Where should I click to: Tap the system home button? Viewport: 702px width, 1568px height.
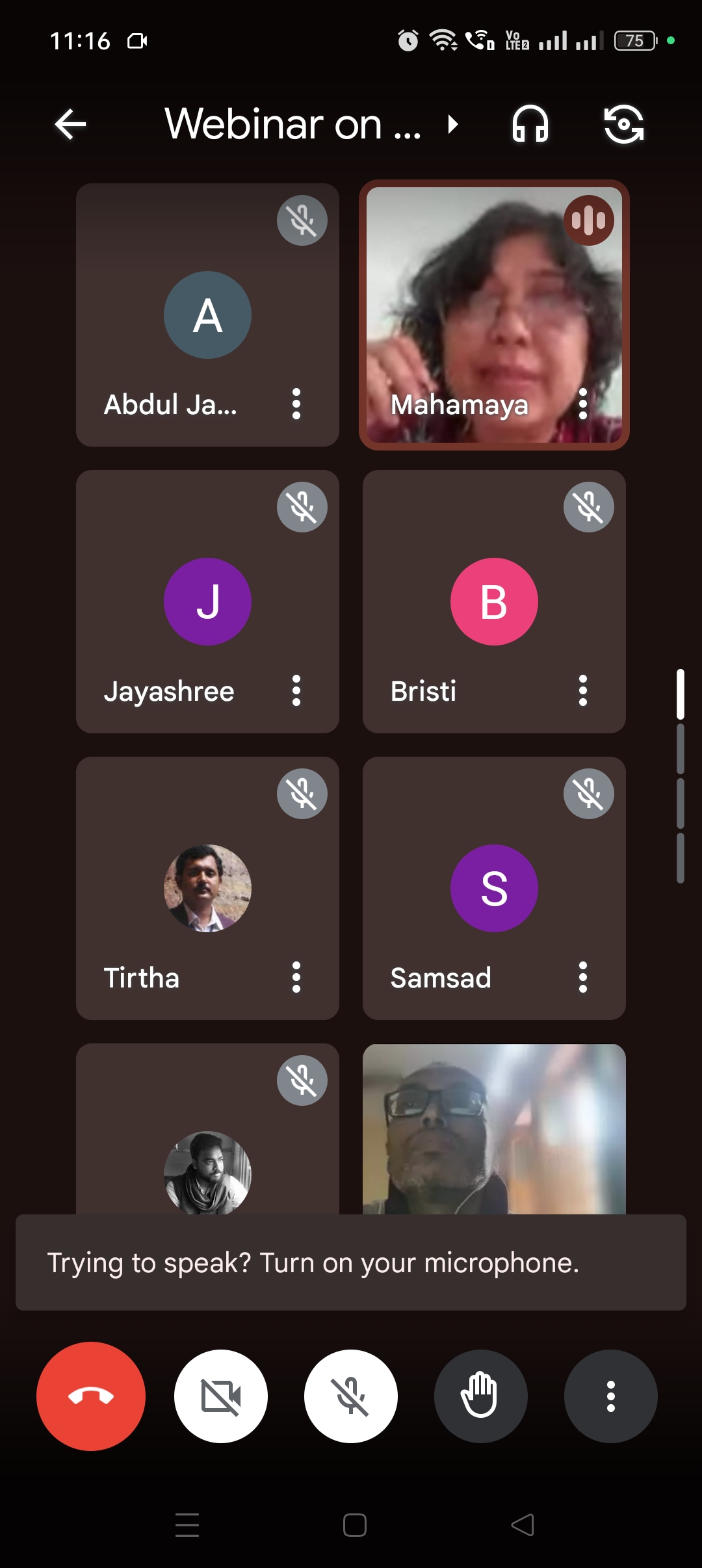[x=354, y=1525]
